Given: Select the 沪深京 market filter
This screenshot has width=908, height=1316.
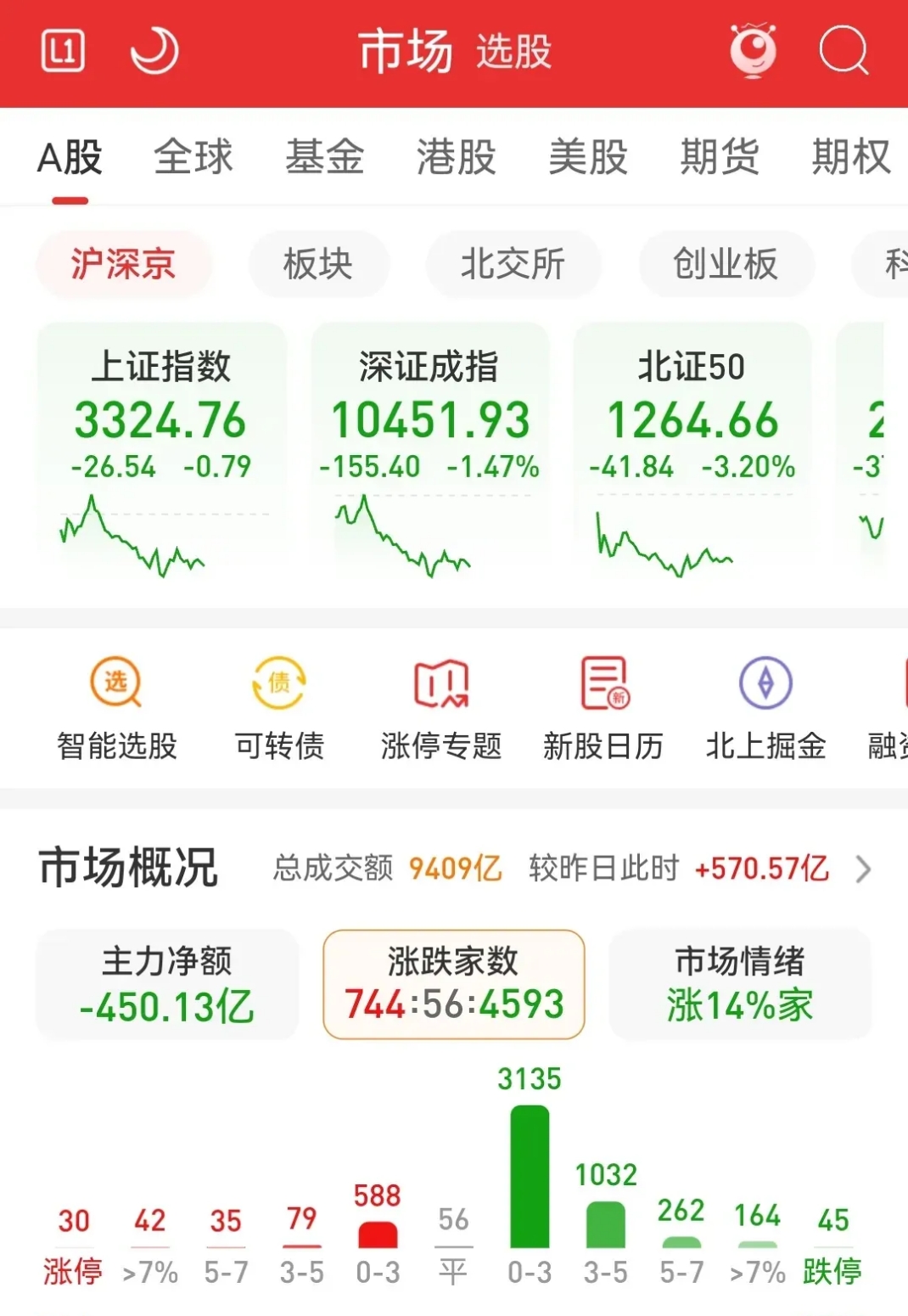Looking at the screenshot, I should coord(123,264).
